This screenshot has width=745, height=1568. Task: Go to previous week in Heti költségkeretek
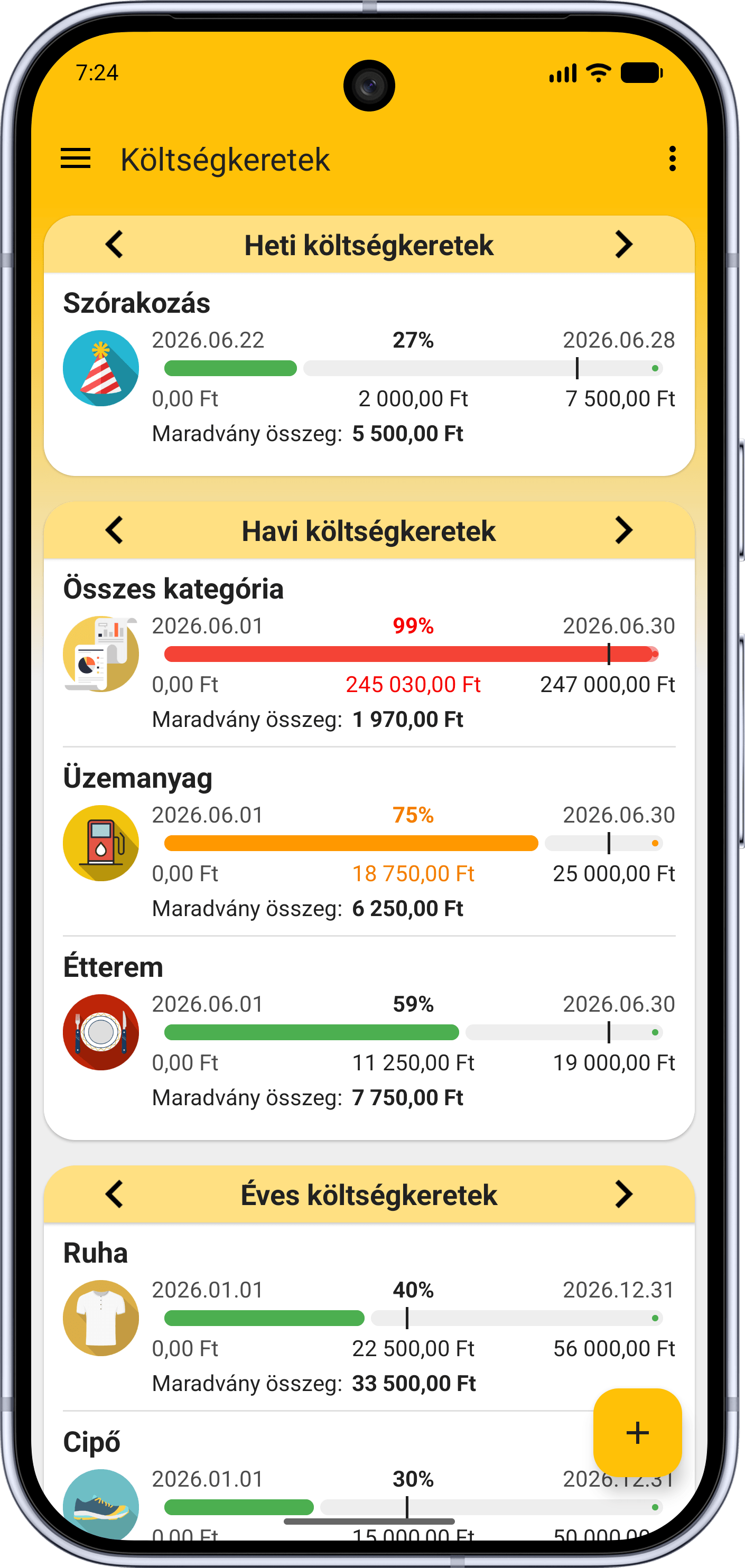[115, 245]
